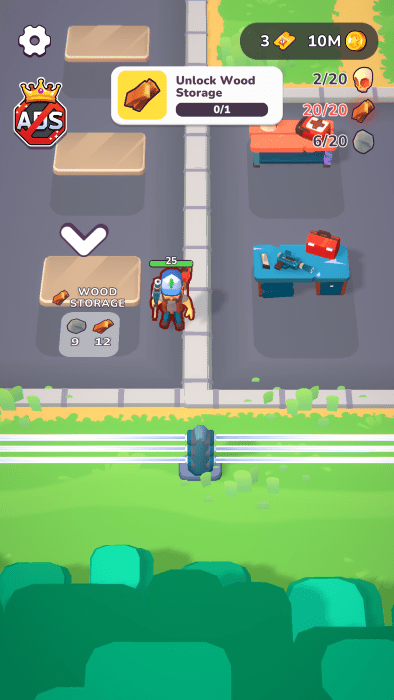Tap the tickets and coins balance pill

coord(309,42)
